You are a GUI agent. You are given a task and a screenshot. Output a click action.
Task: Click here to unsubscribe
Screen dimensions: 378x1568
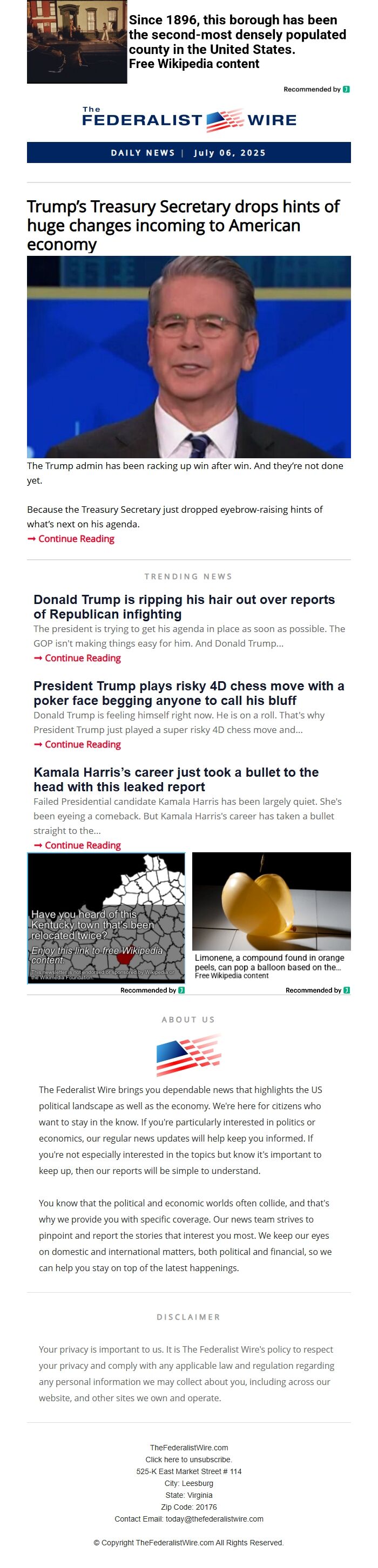188,1460
